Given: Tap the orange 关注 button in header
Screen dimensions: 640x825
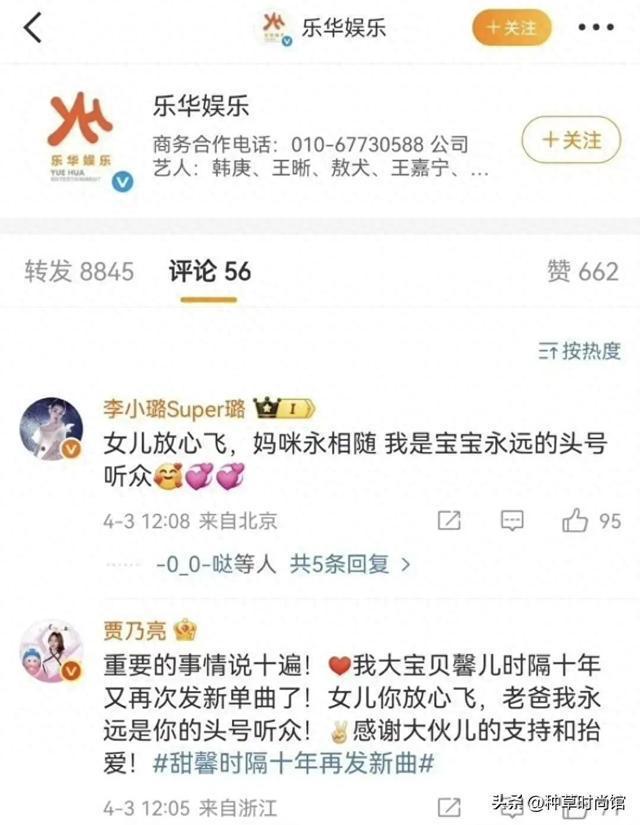Looking at the screenshot, I should pos(511,27).
